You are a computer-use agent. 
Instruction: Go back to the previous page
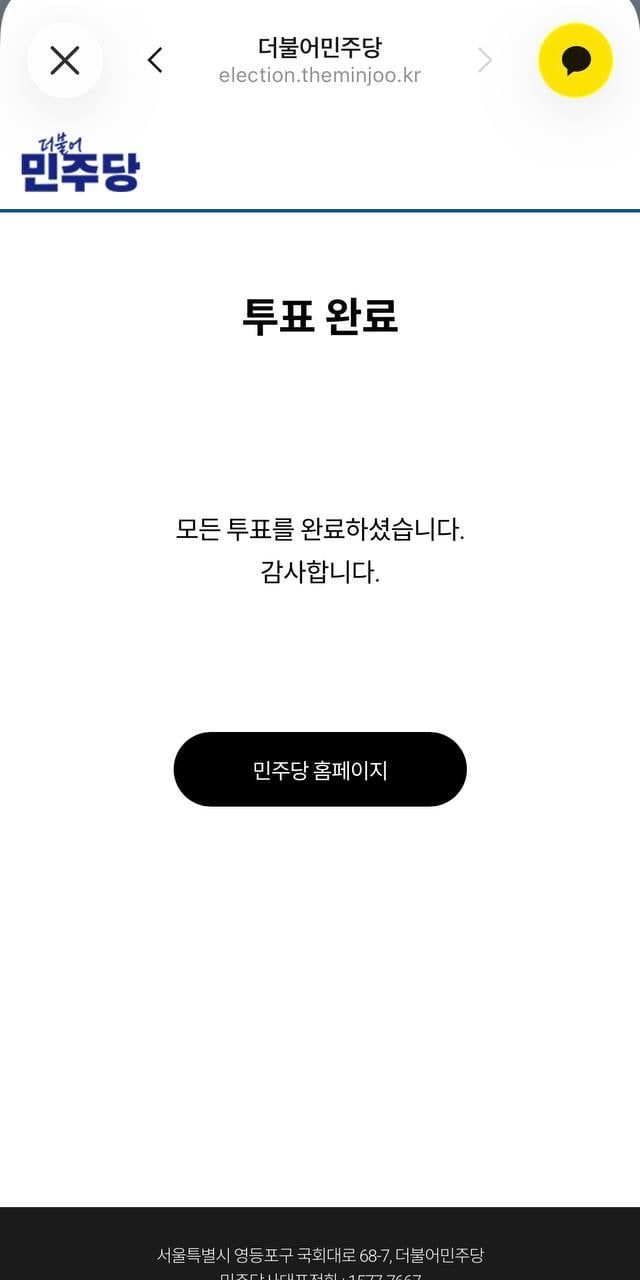155,61
